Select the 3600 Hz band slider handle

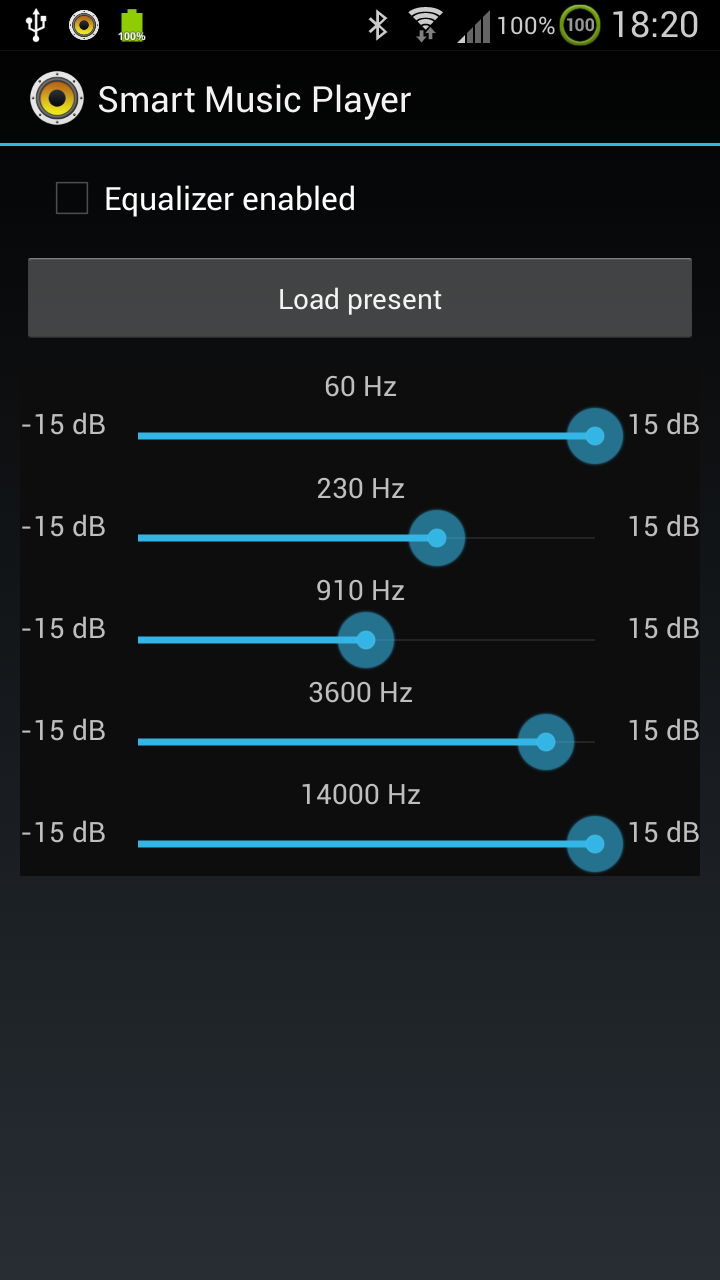tap(546, 741)
